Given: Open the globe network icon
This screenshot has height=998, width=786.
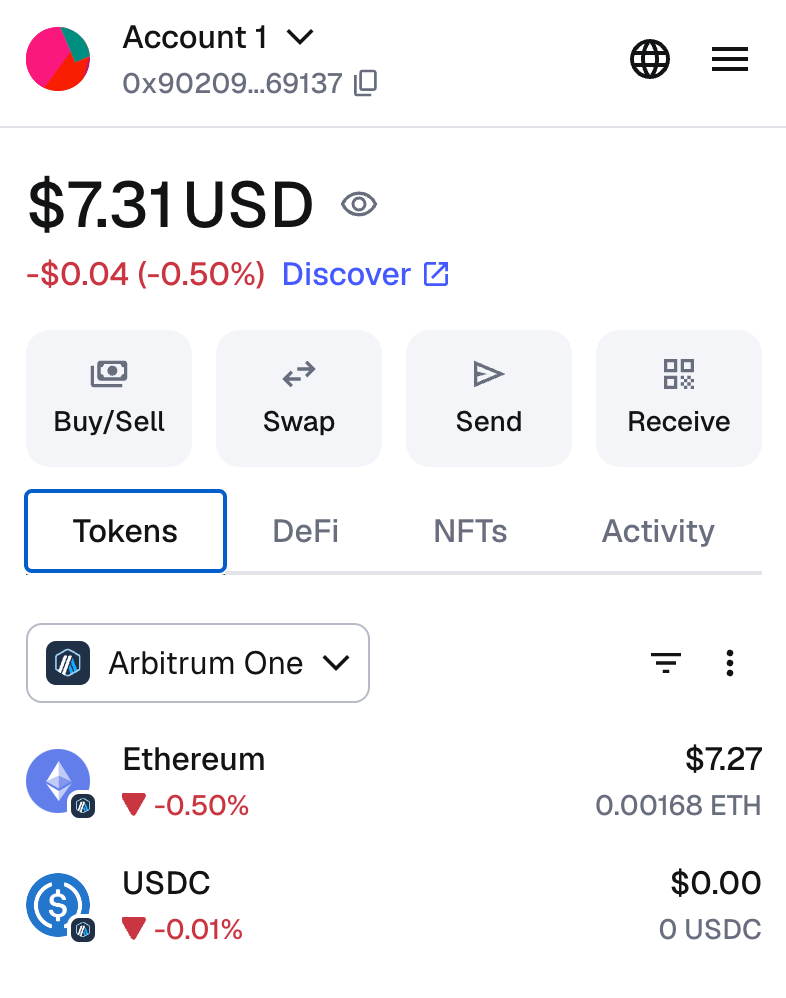Looking at the screenshot, I should tap(650, 59).
